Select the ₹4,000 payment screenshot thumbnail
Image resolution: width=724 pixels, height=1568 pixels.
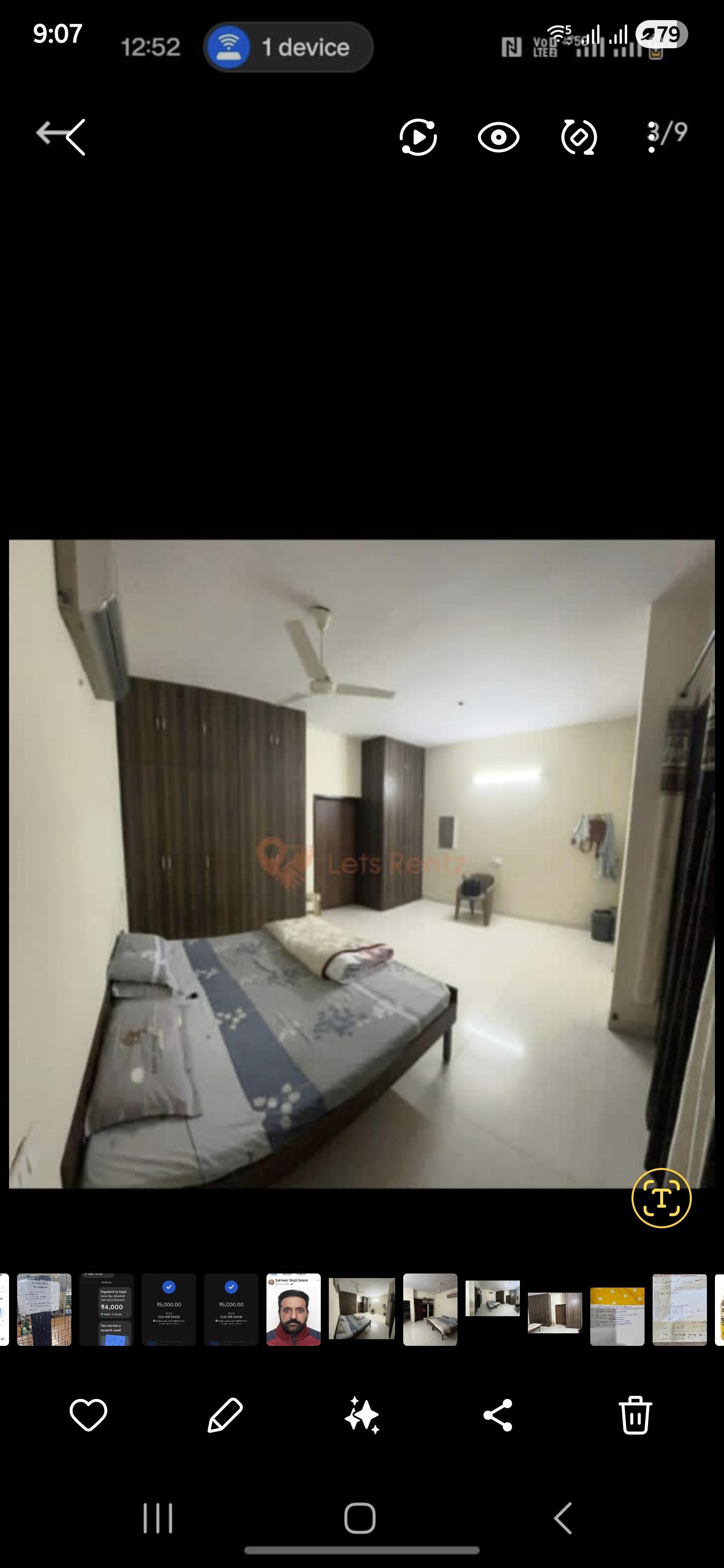coord(107,1309)
